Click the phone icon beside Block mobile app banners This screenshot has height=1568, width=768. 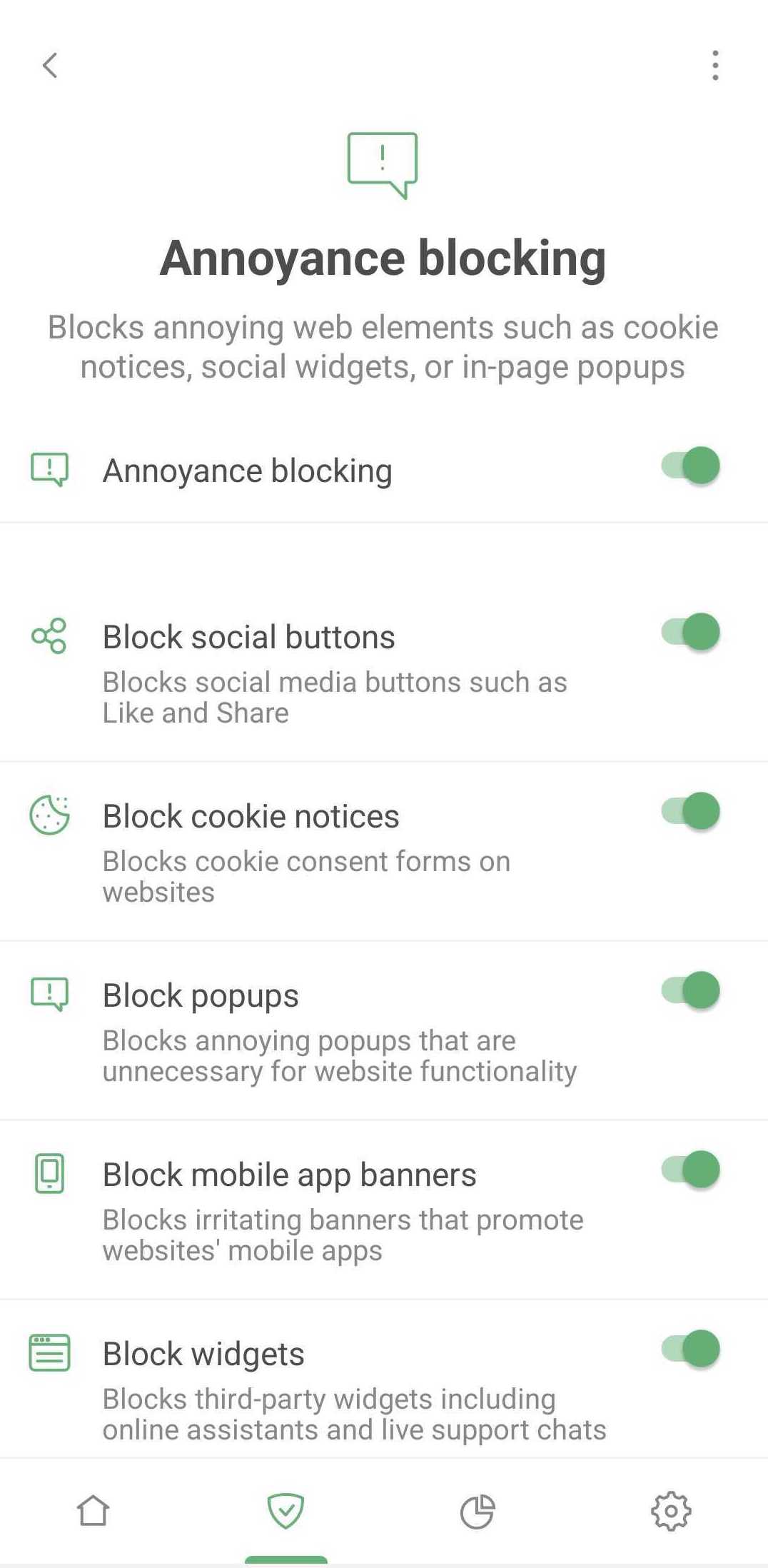[50, 1172]
